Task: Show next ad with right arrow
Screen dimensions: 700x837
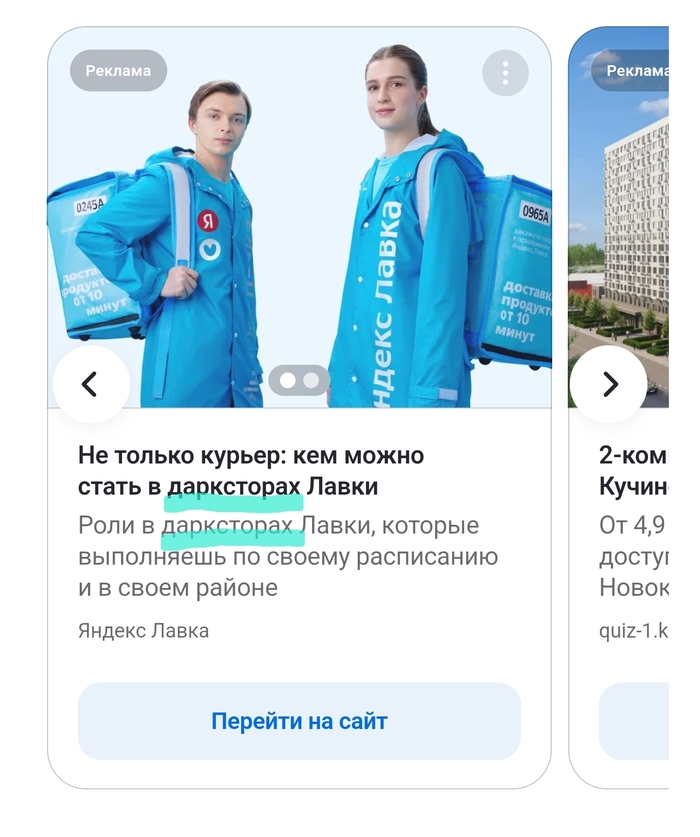Action: [x=608, y=384]
